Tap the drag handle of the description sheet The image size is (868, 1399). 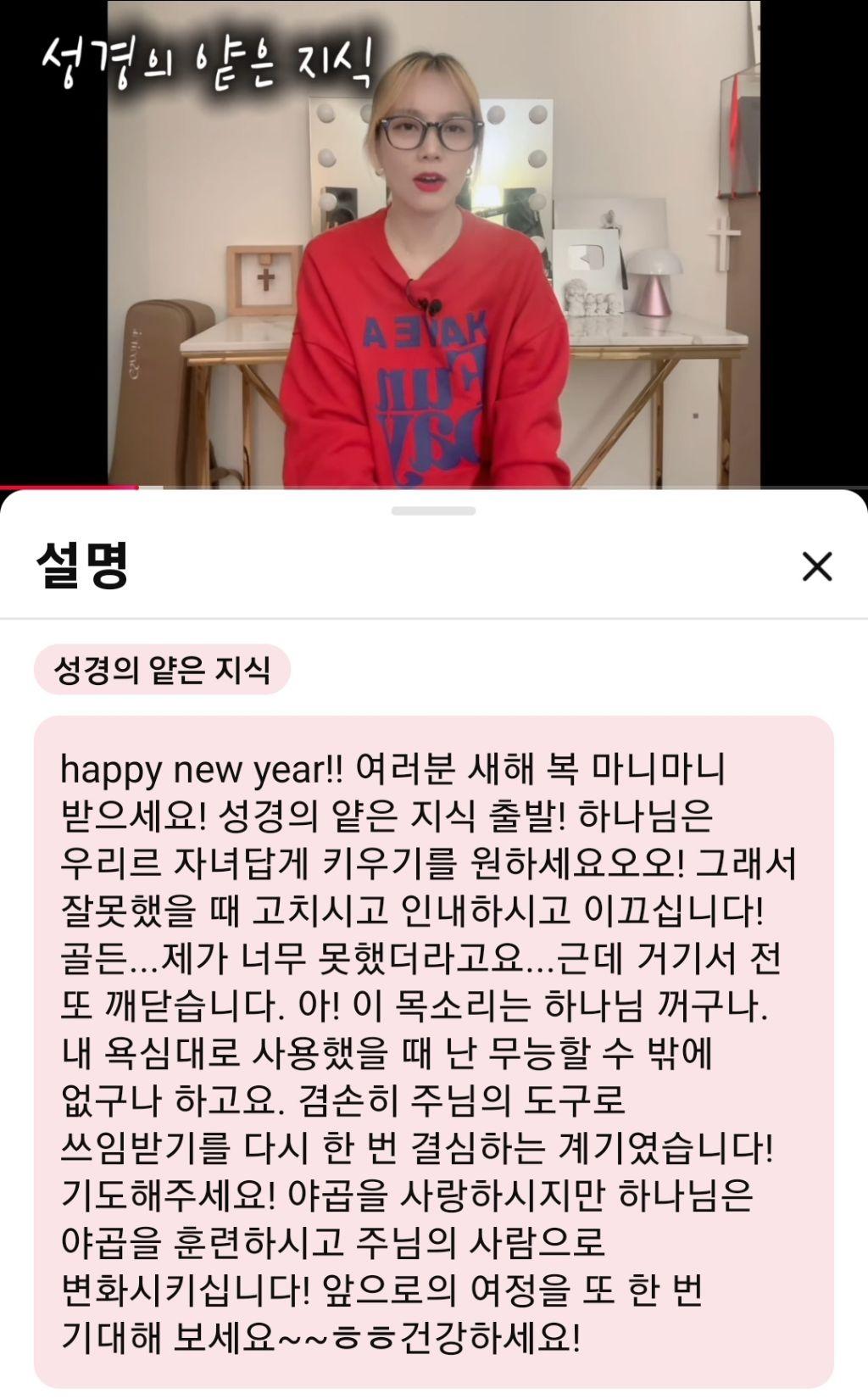point(433,511)
